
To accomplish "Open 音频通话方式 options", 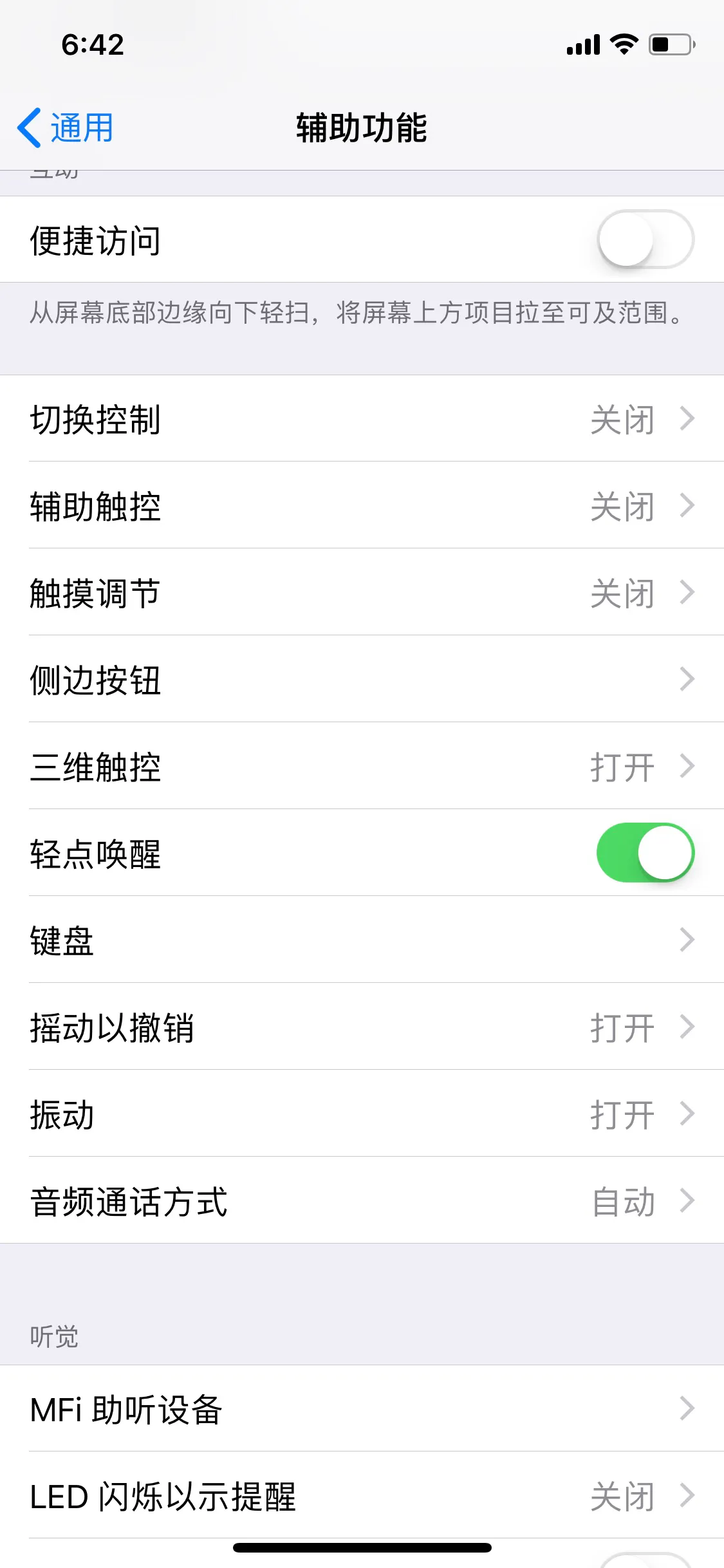I will pyautogui.click(x=362, y=1201).
